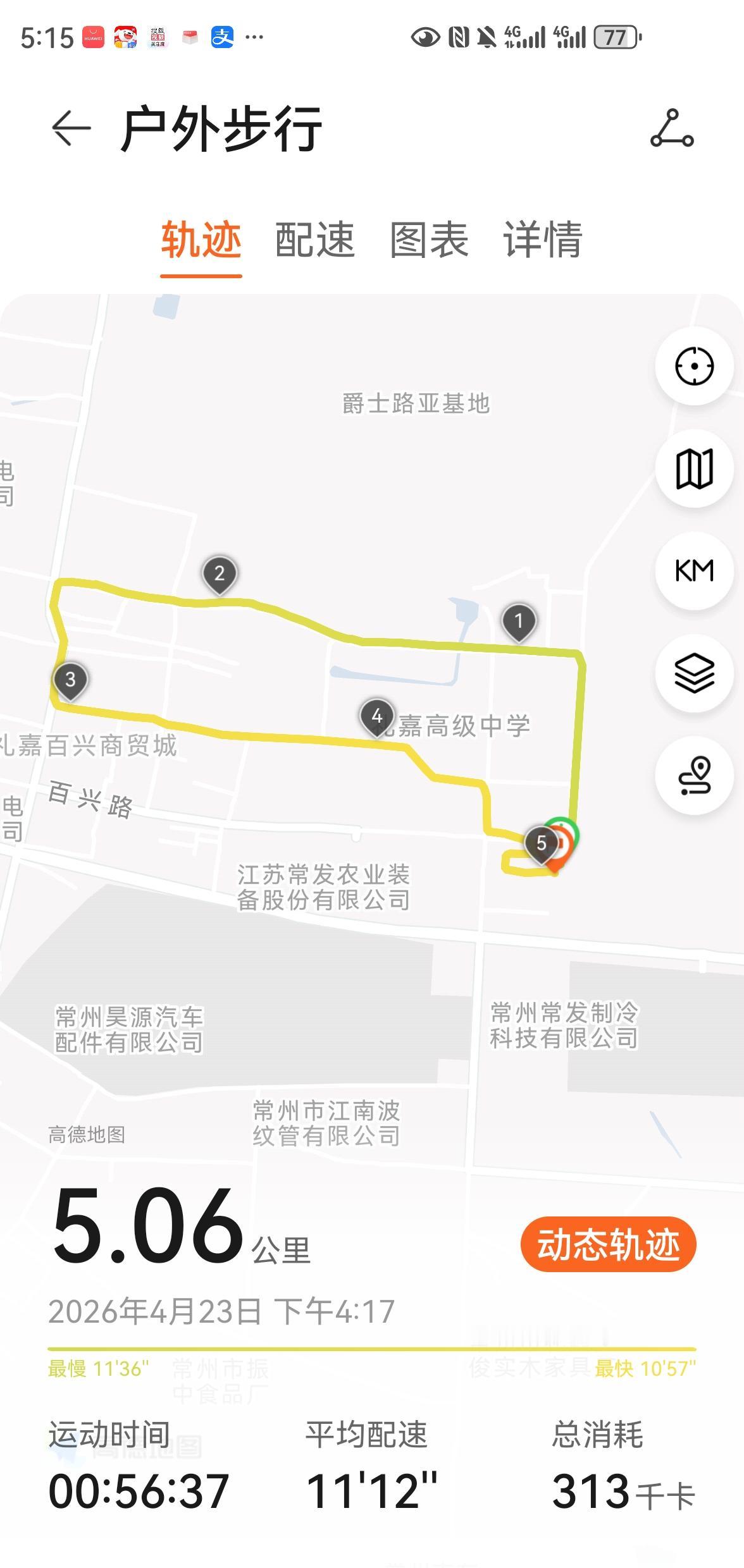Open the Huawei app icon in status bar

click(92, 38)
